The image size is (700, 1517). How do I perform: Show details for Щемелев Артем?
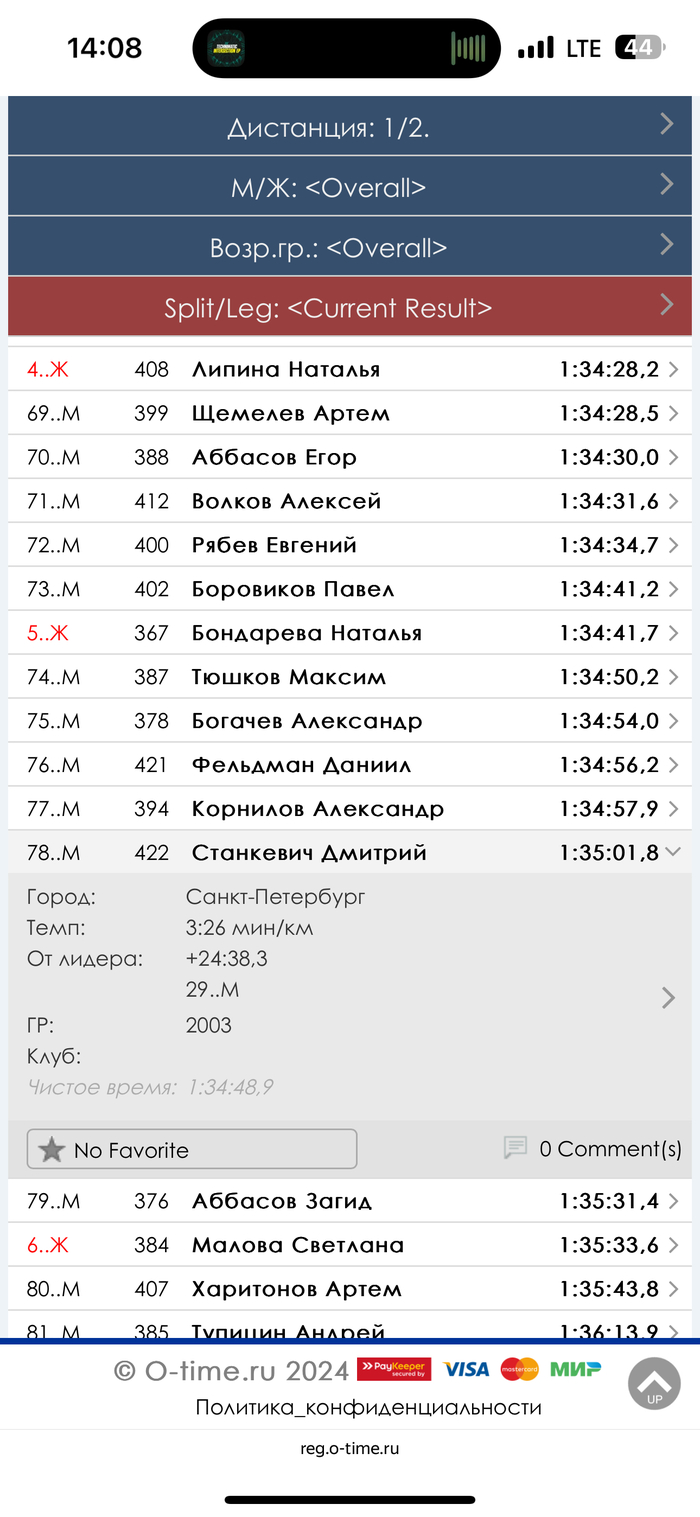pos(350,414)
